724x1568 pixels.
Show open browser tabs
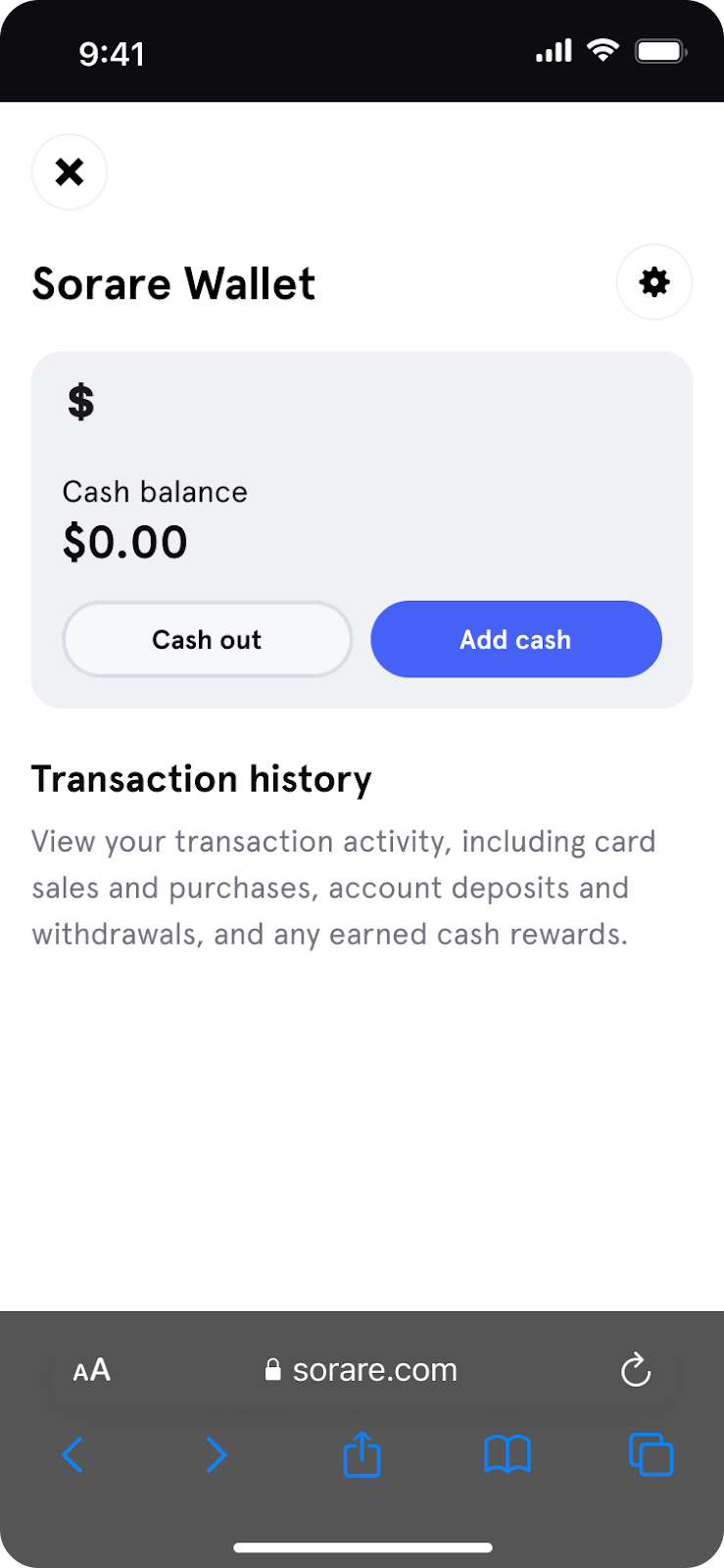coord(651,1455)
